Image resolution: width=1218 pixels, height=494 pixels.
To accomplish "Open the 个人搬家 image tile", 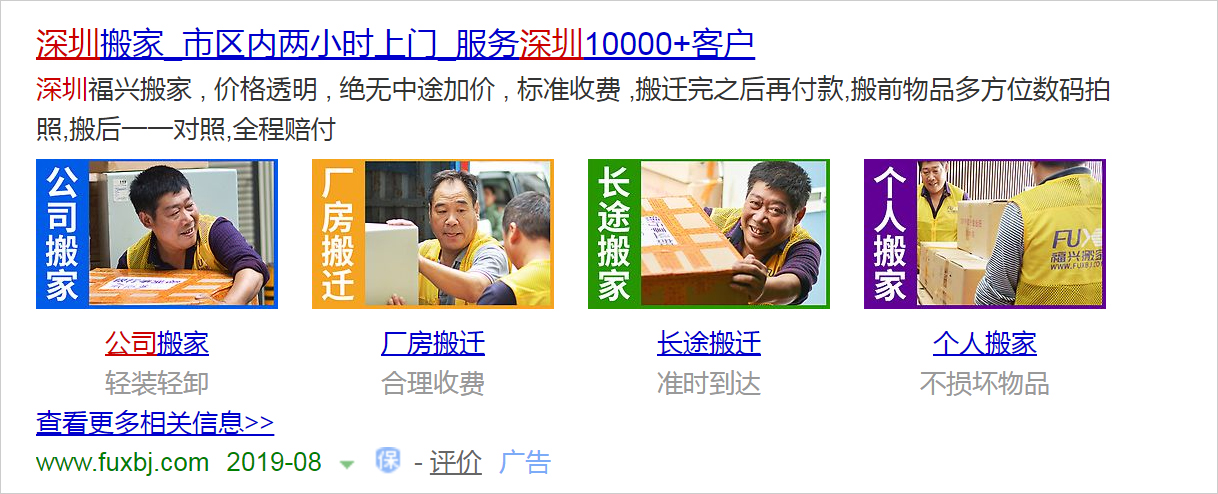I will point(985,234).
